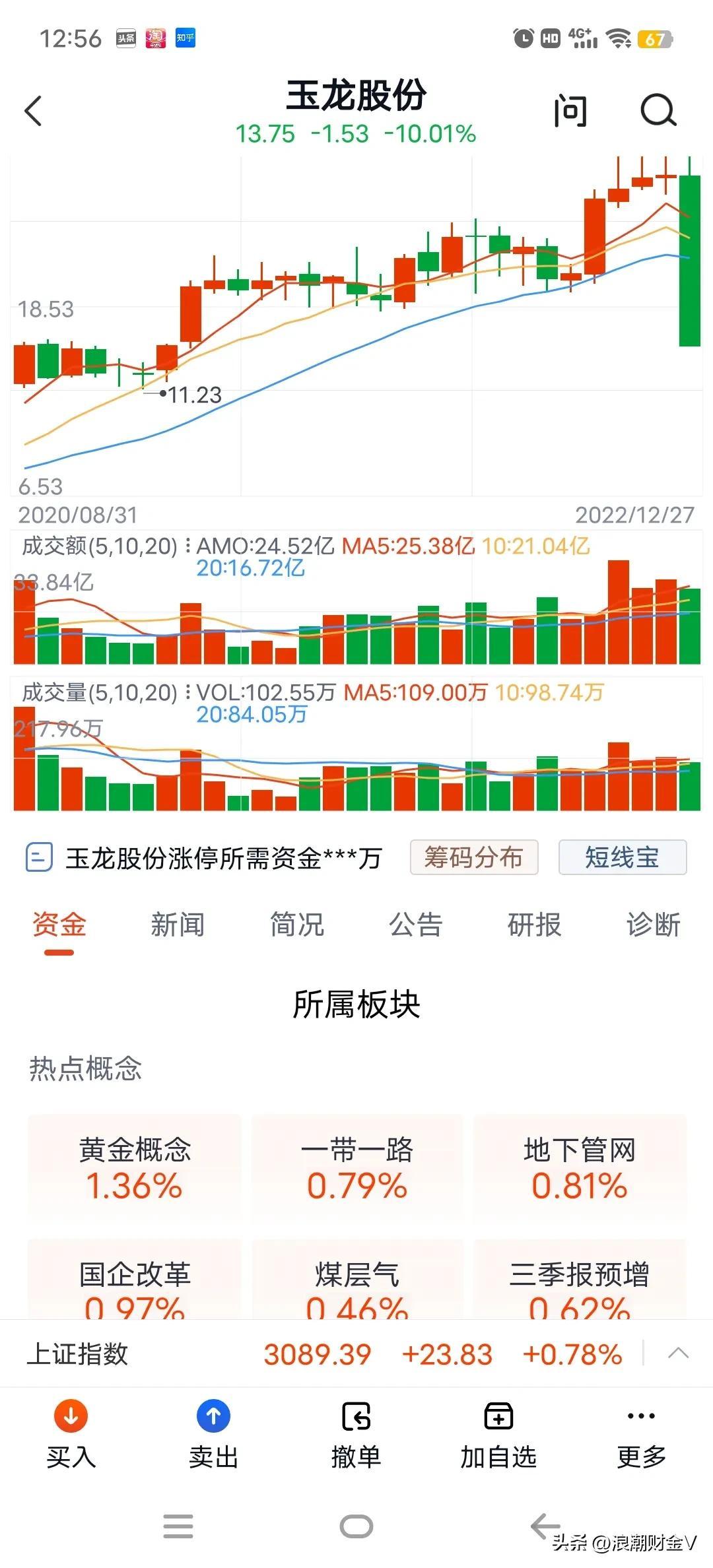Tap 买入 to buy the stock
Image resolution: width=713 pixels, height=1568 pixels.
click(71, 1433)
